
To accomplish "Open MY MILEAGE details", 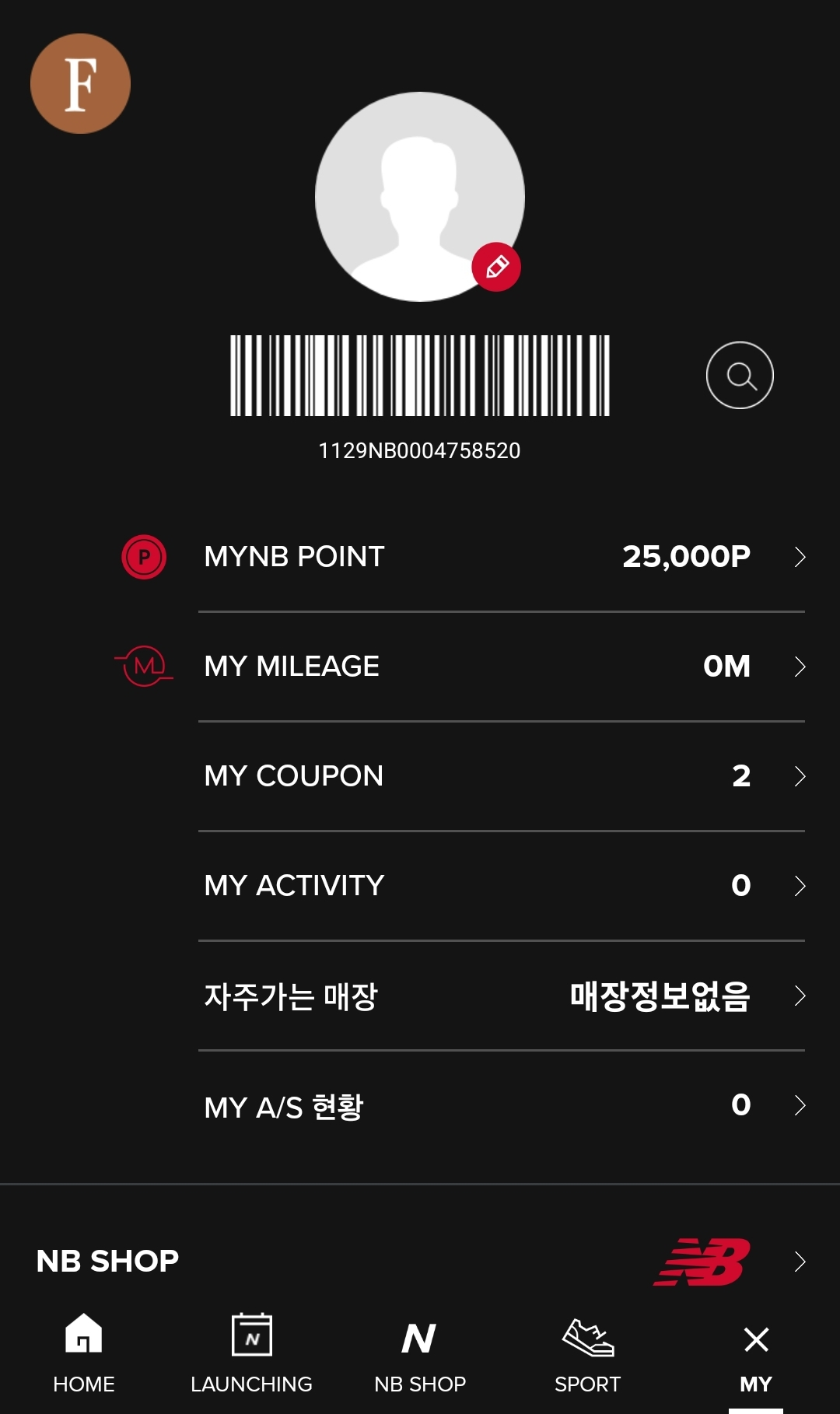I will (x=463, y=667).
